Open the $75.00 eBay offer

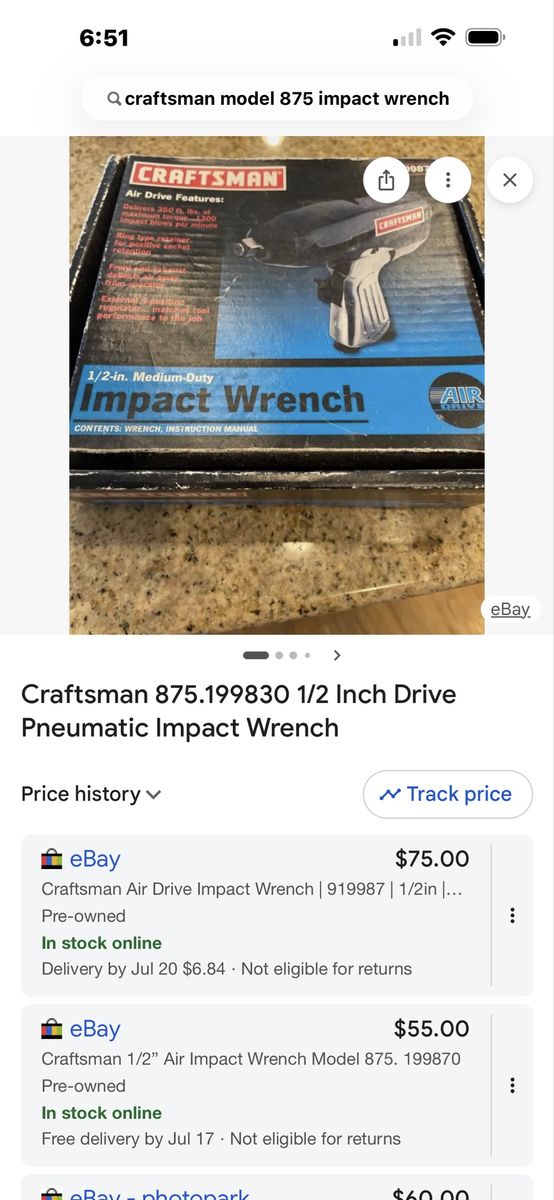tap(255, 915)
